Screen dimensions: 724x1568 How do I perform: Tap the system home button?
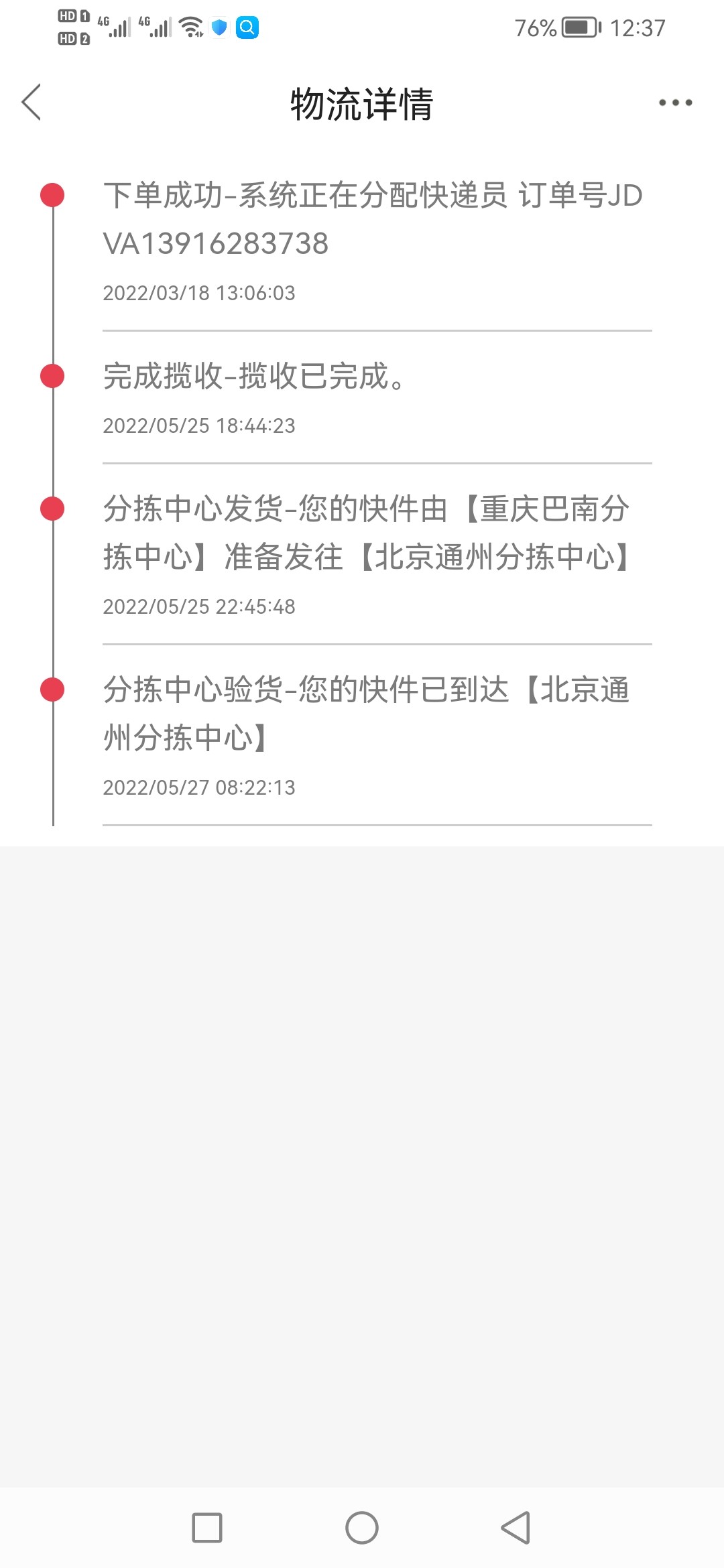(362, 1528)
